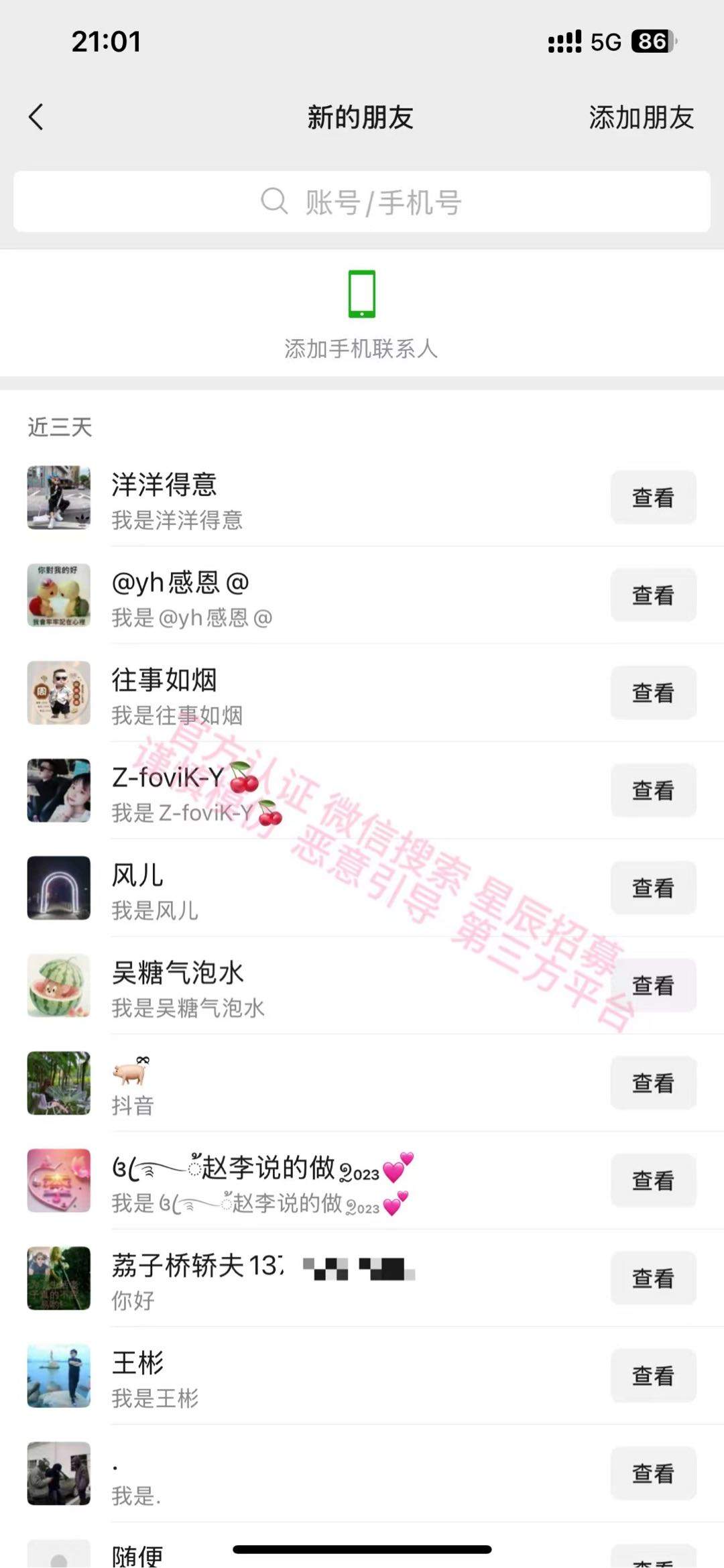
Task: View the 抖音 pig emoji request
Action: pos(652,1083)
